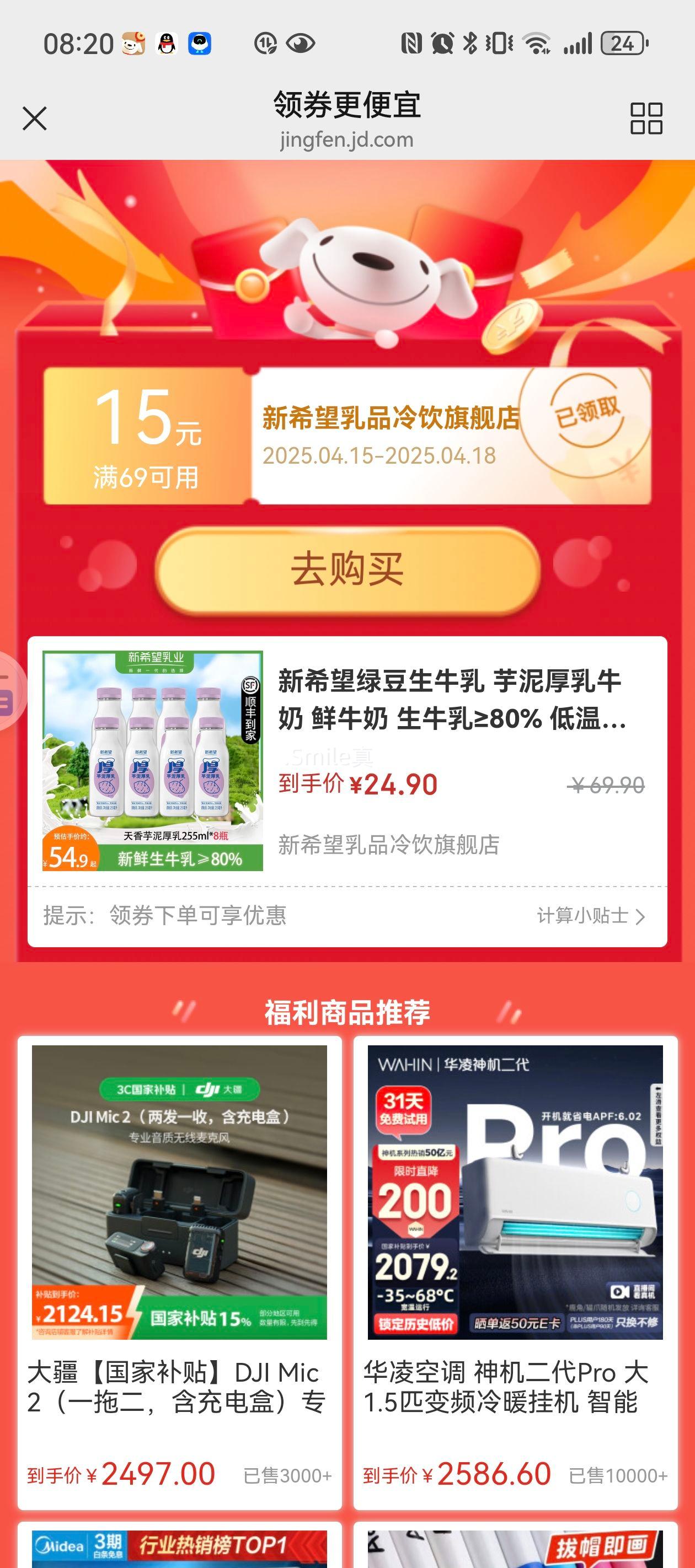The width and height of the screenshot is (695, 1568).
Task: Open the grid menu icon top right
Action: pyautogui.click(x=648, y=119)
